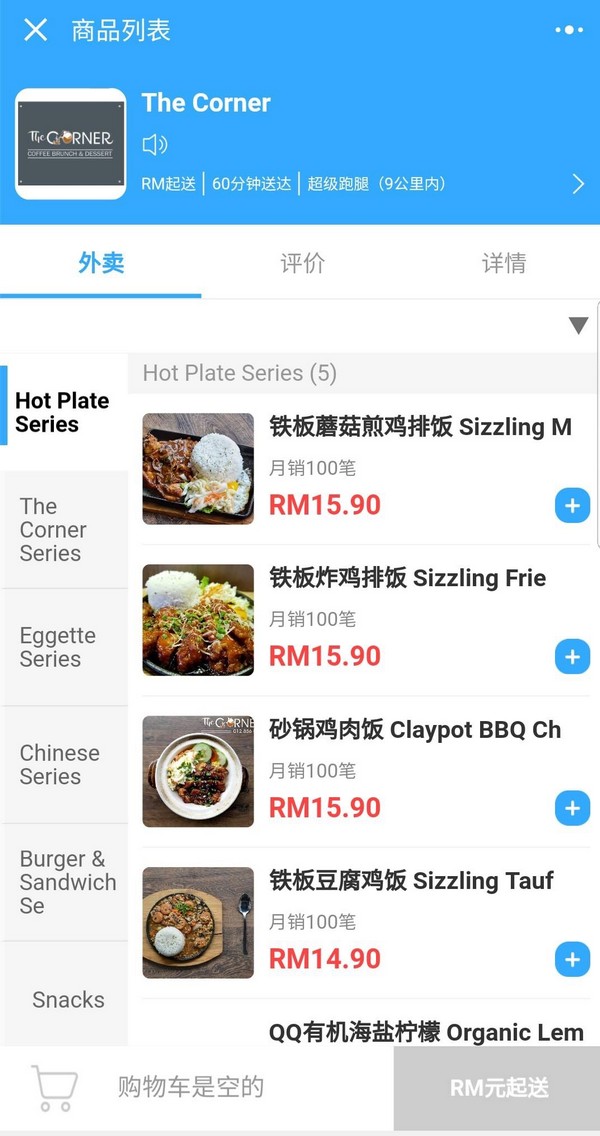600x1136 pixels.
Task: Open the three-dot overflow menu
Action: 569,30
